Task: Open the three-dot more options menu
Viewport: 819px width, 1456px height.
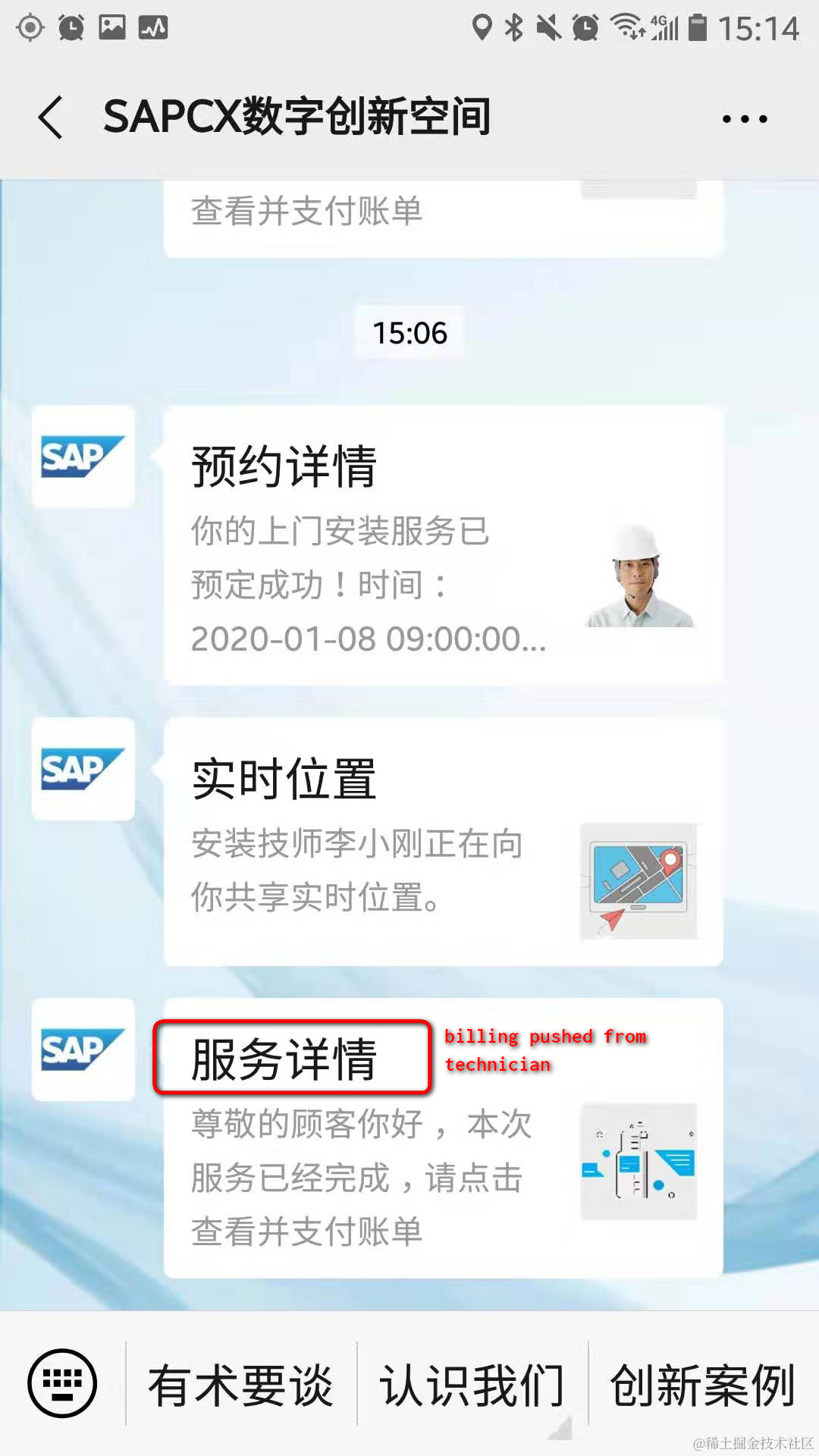Action: pyautogui.click(x=744, y=119)
